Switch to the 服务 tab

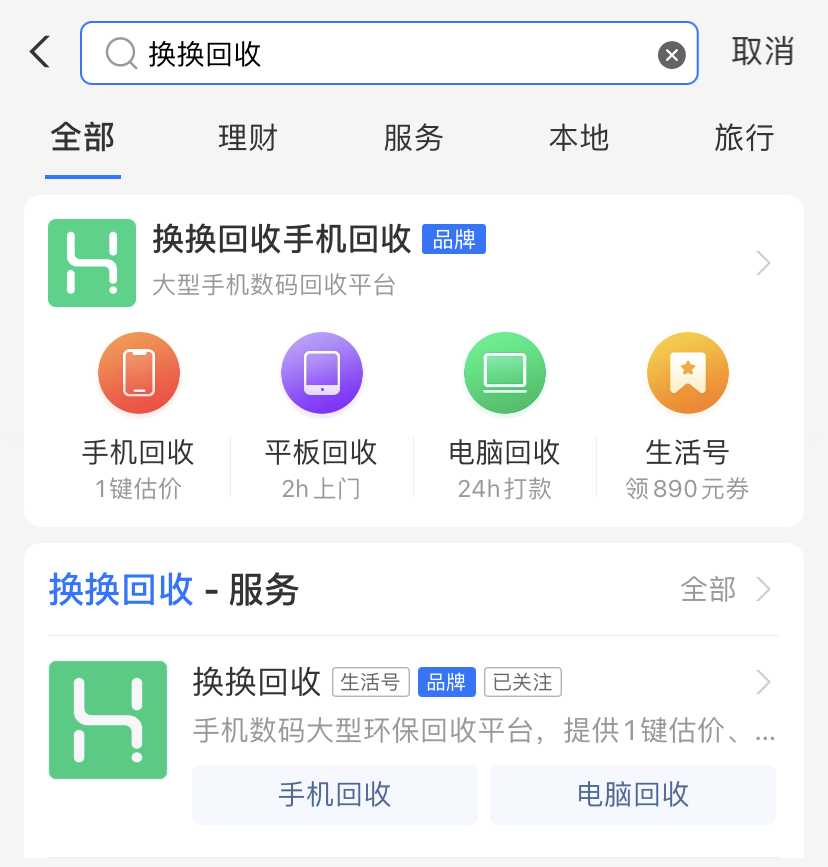[413, 138]
